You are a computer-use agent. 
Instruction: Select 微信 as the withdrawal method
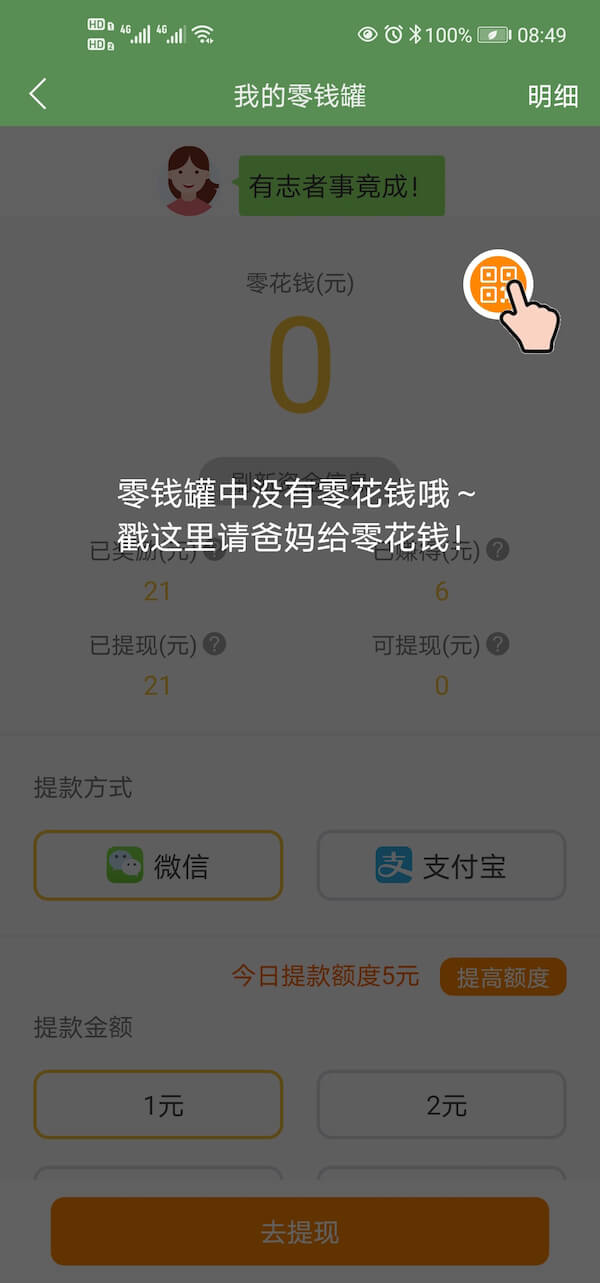(158, 865)
